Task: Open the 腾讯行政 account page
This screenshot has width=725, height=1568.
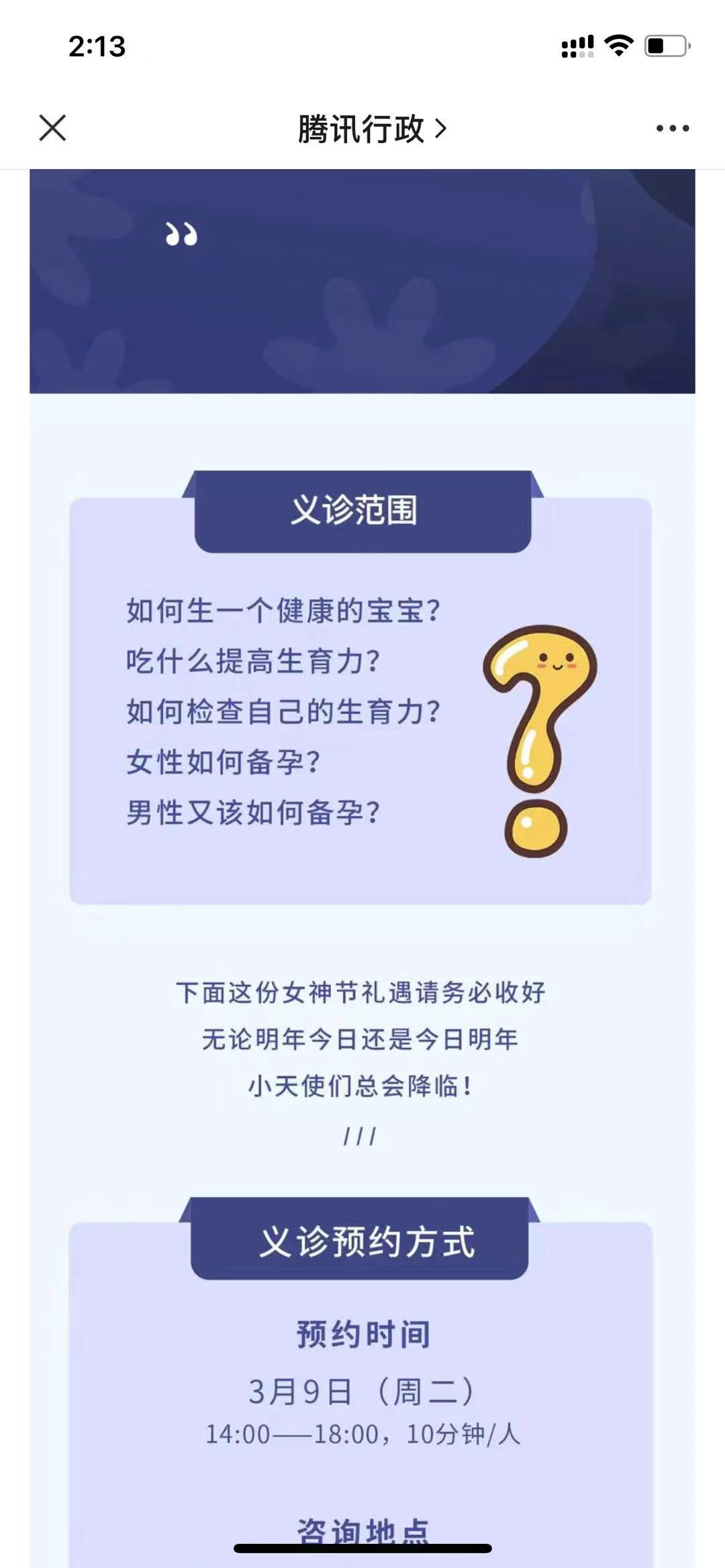Action: coord(371,129)
